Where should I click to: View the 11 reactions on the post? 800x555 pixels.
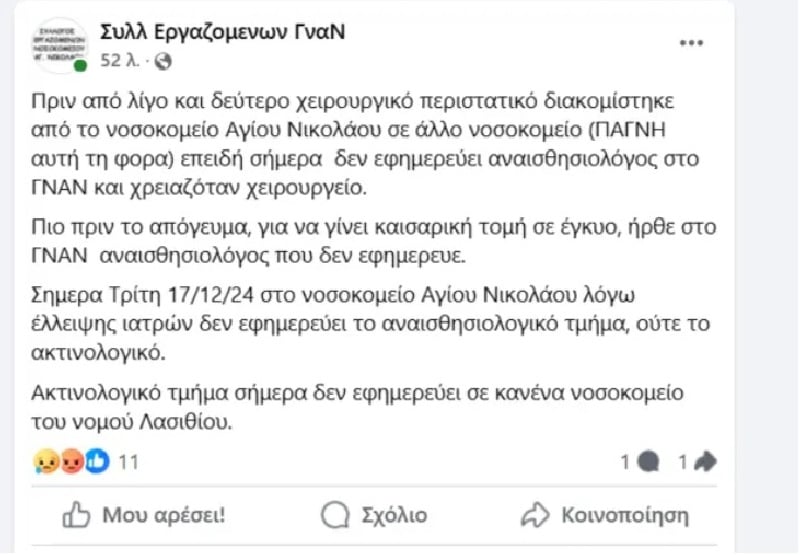(85, 462)
